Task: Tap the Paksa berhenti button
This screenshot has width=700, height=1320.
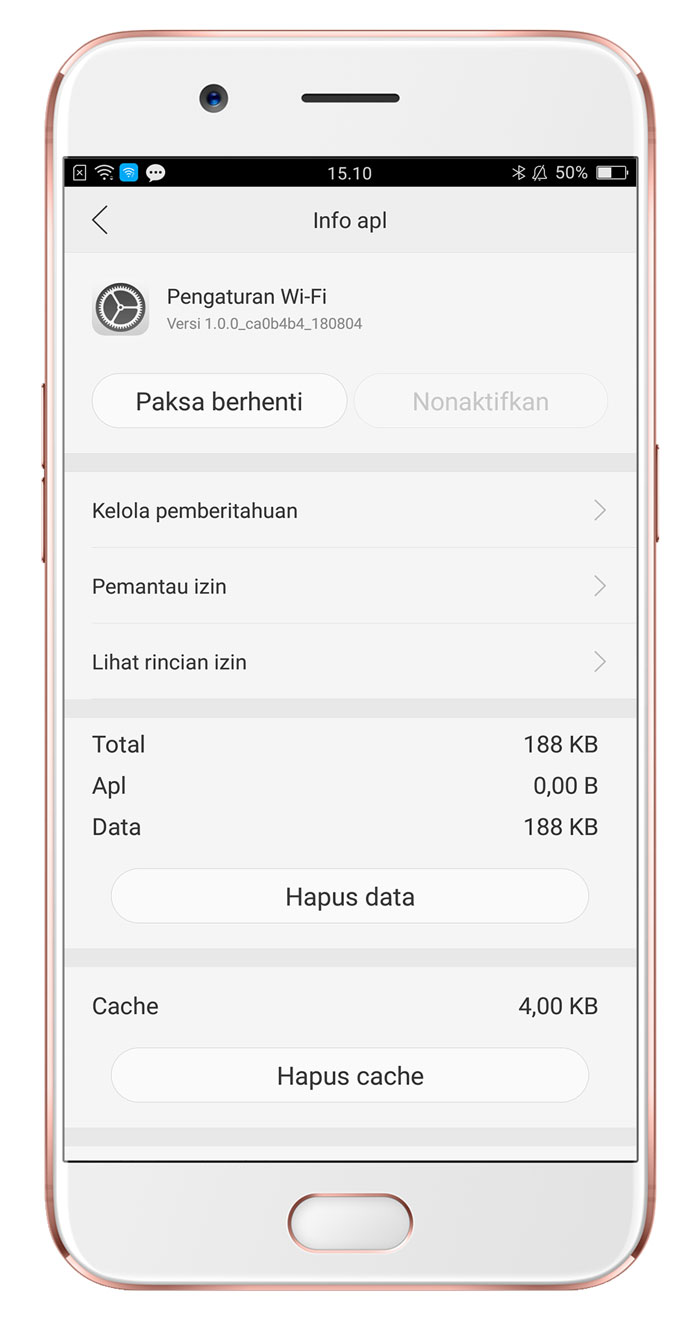Action: (x=219, y=402)
